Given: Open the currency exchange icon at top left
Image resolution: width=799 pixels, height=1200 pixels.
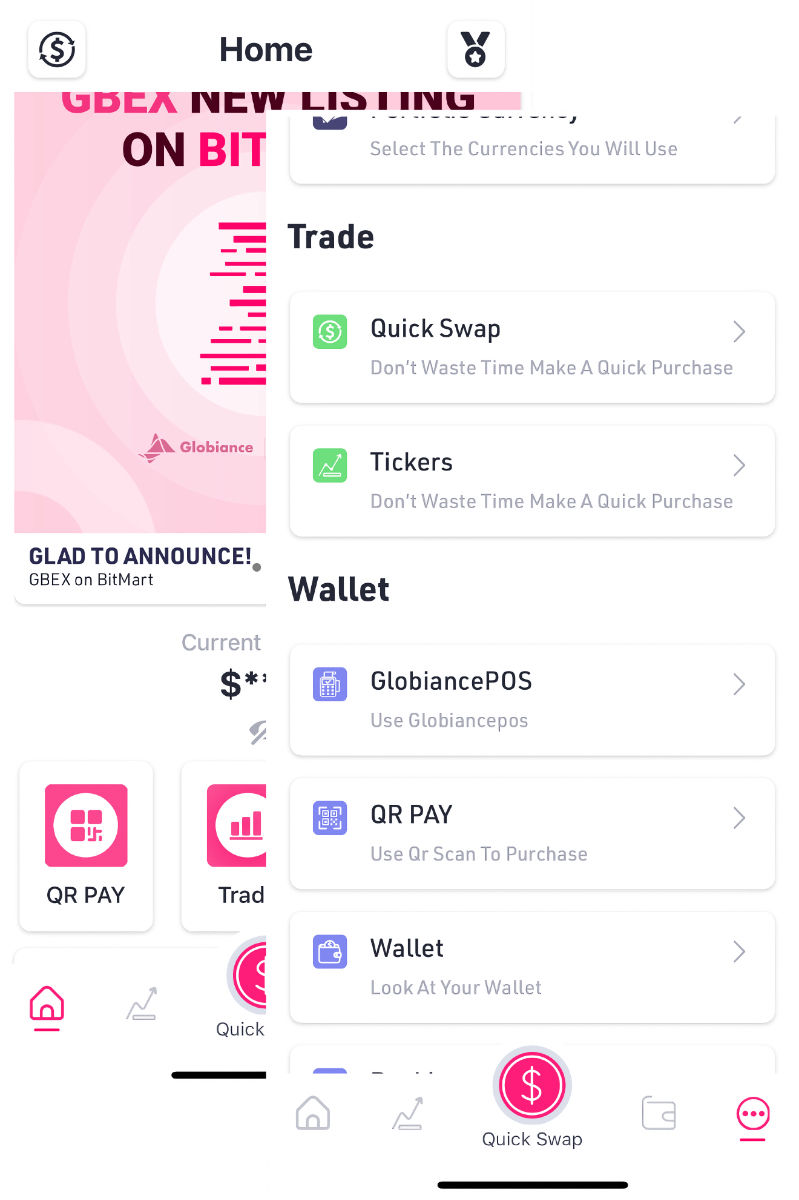Looking at the screenshot, I should coord(56,49).
